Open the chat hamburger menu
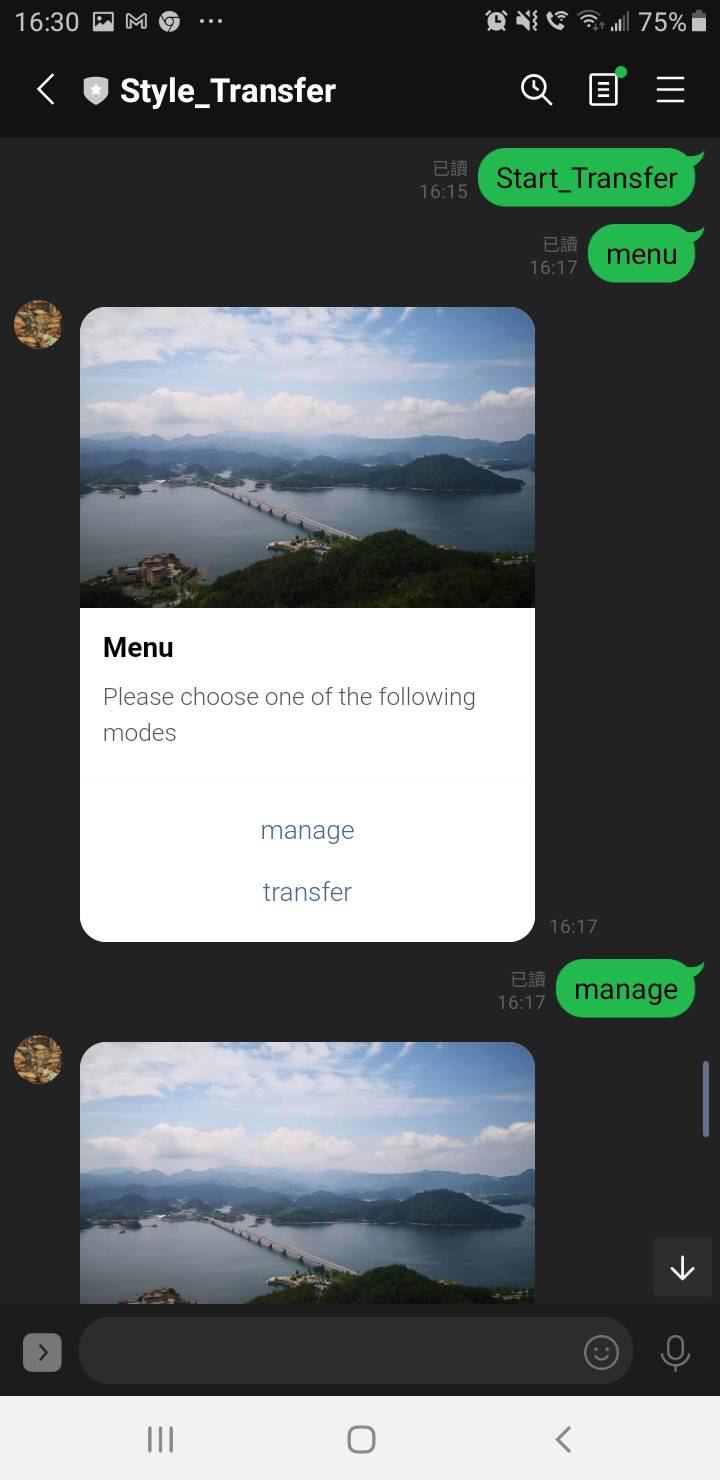Screen dimensions: 720x1480 [670, 90]
